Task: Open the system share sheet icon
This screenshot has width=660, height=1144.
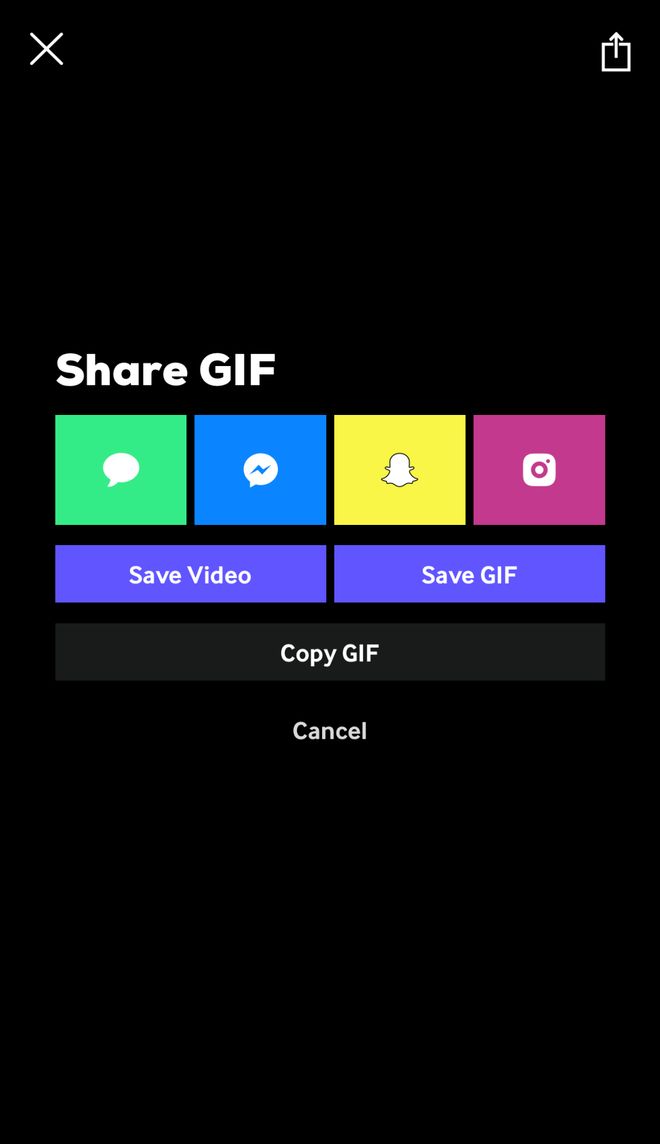Action: (616, 52)
